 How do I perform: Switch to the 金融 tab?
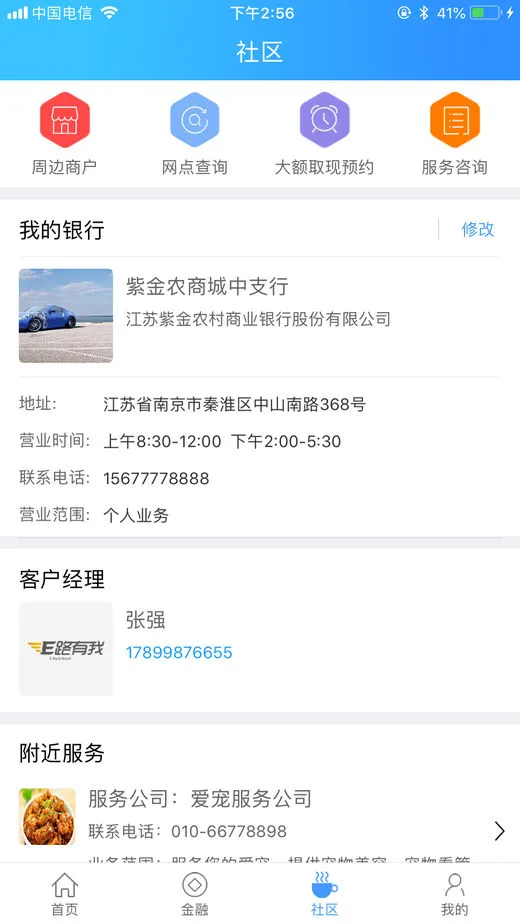tap(195, 895)
